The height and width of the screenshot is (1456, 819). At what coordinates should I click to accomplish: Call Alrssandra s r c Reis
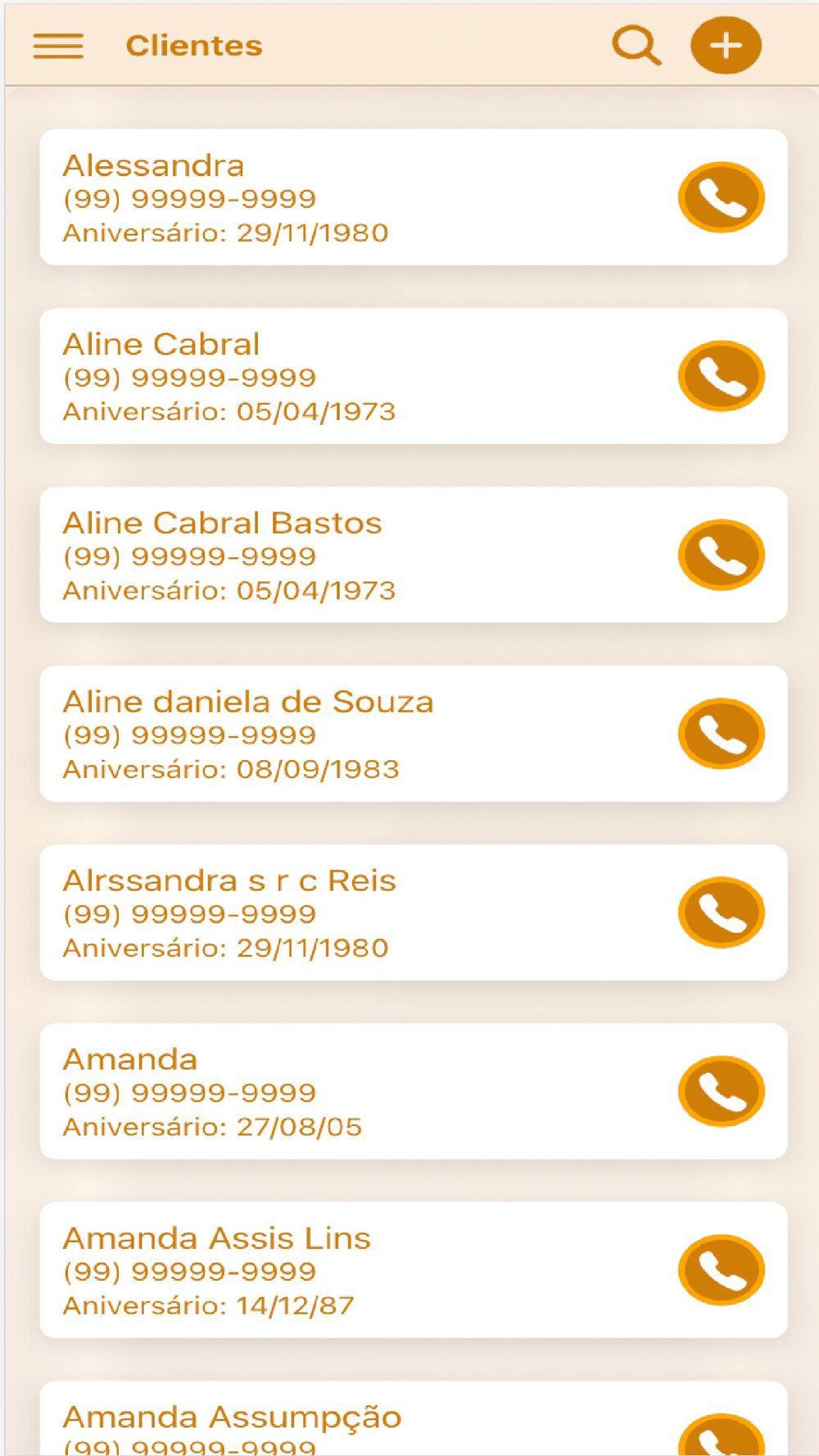tap(721, 912)
